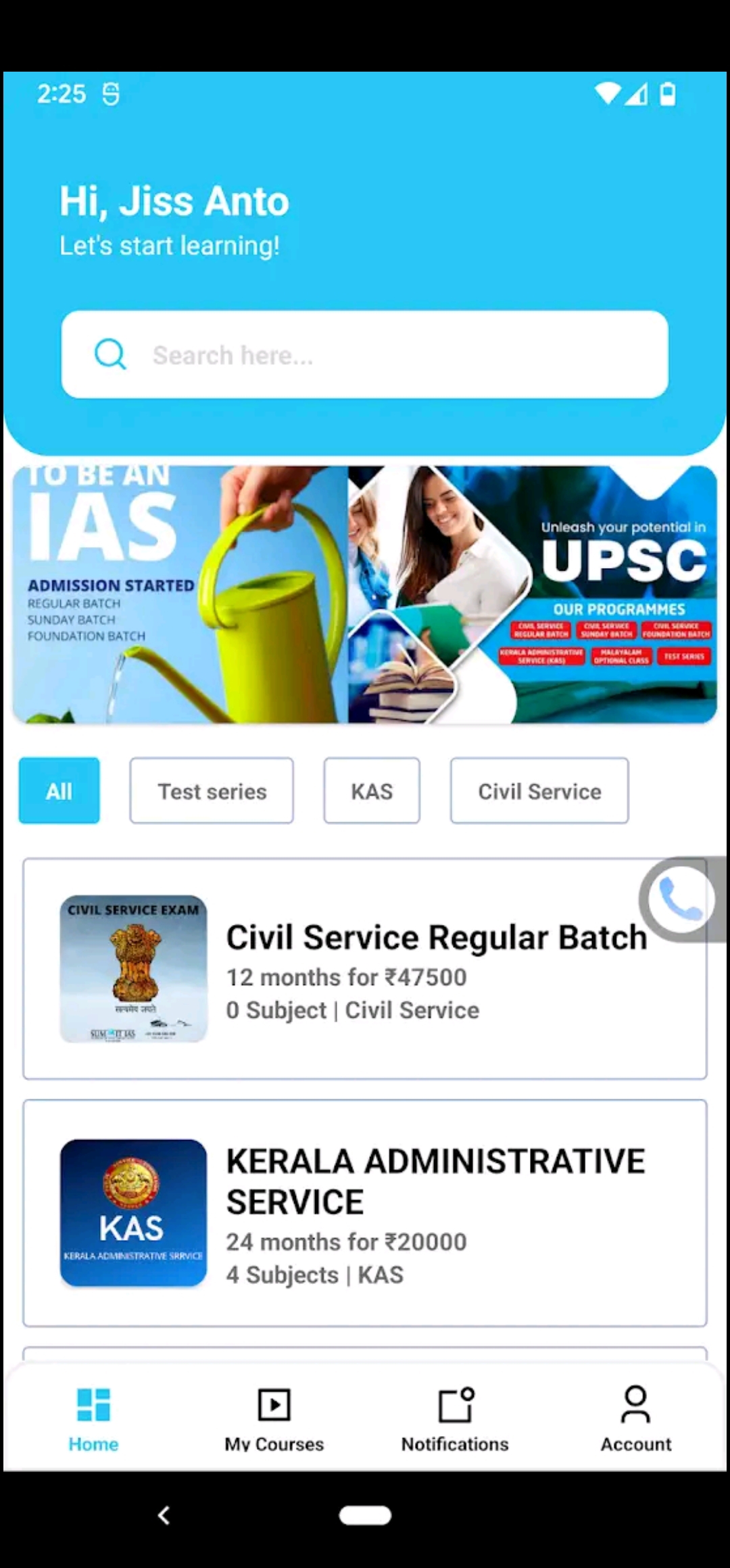Open the IAS admission started banner
Screen dimensions: 730x1568
[x=179, y=595]
